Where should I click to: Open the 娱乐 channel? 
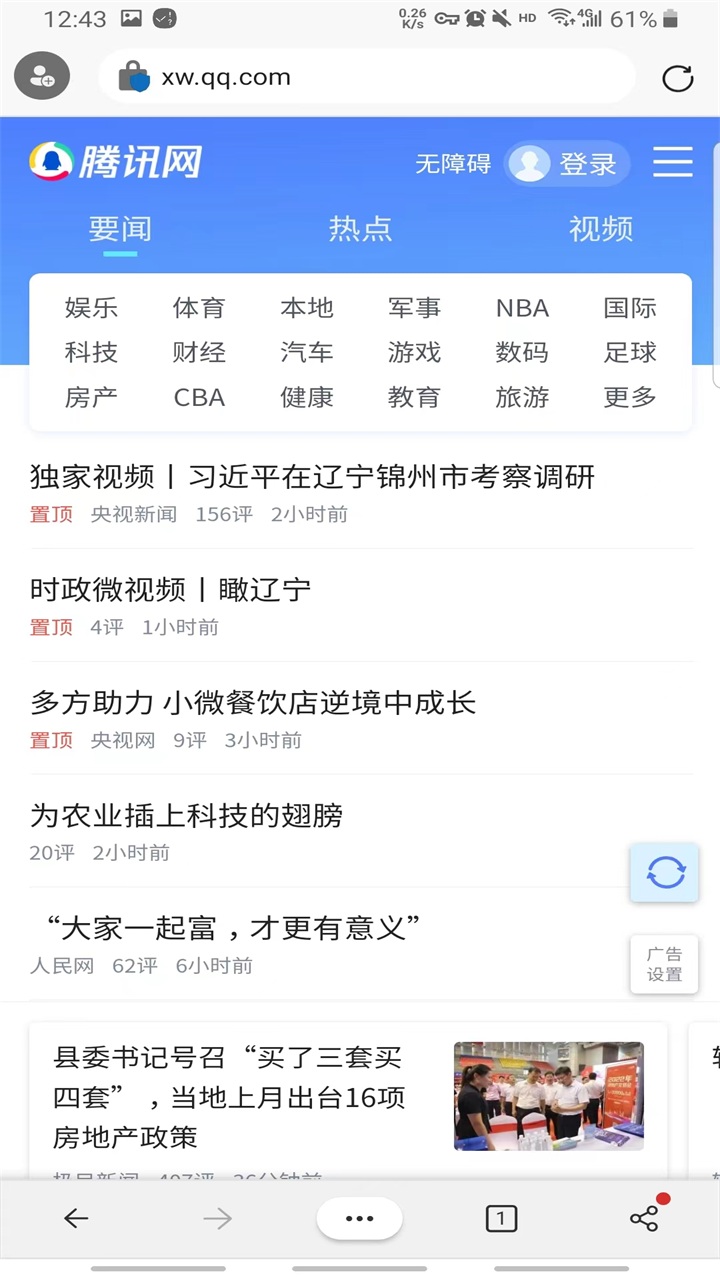[91, 308]
